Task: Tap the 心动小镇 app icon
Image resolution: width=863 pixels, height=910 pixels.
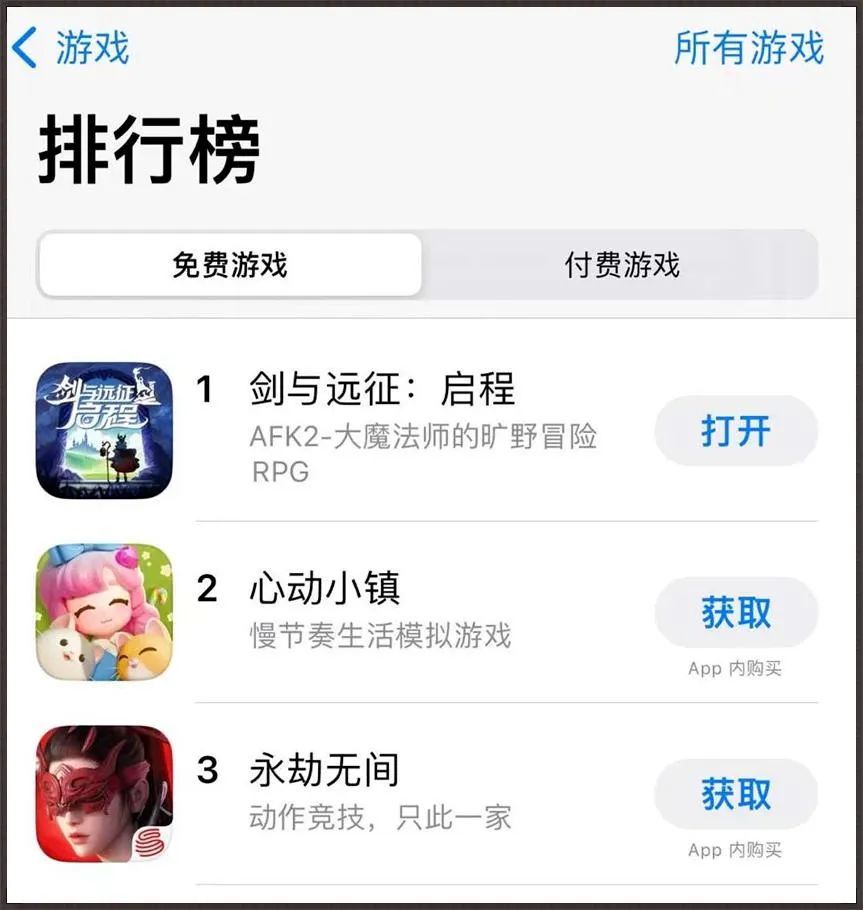Action: pos(104,612)
